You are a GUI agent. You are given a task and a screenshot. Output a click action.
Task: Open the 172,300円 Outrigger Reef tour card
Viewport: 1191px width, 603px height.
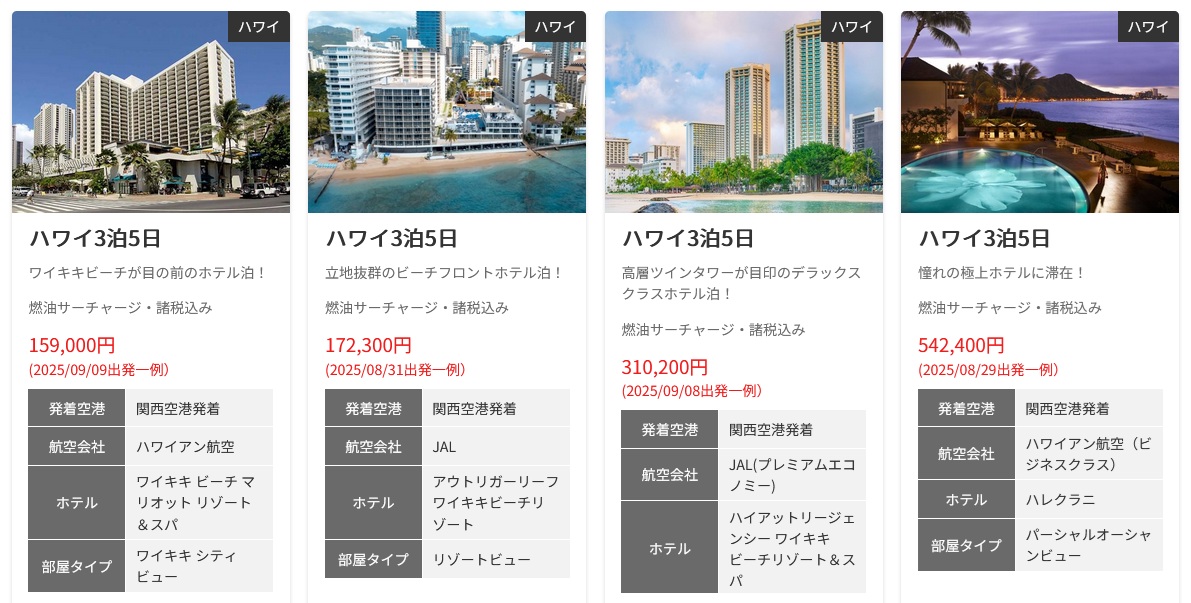point(446,238)
